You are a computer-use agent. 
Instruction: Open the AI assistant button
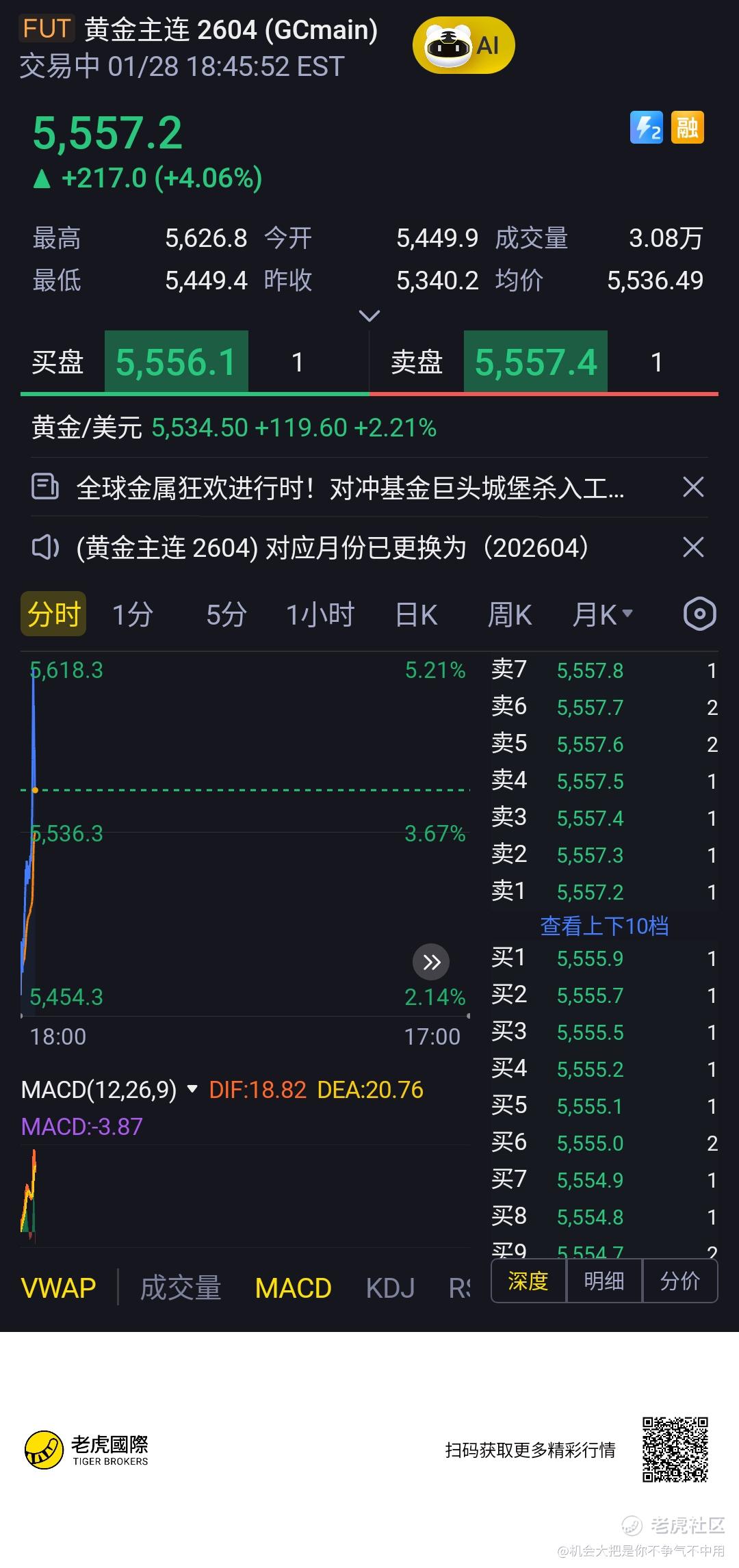(x=463, y=45)
